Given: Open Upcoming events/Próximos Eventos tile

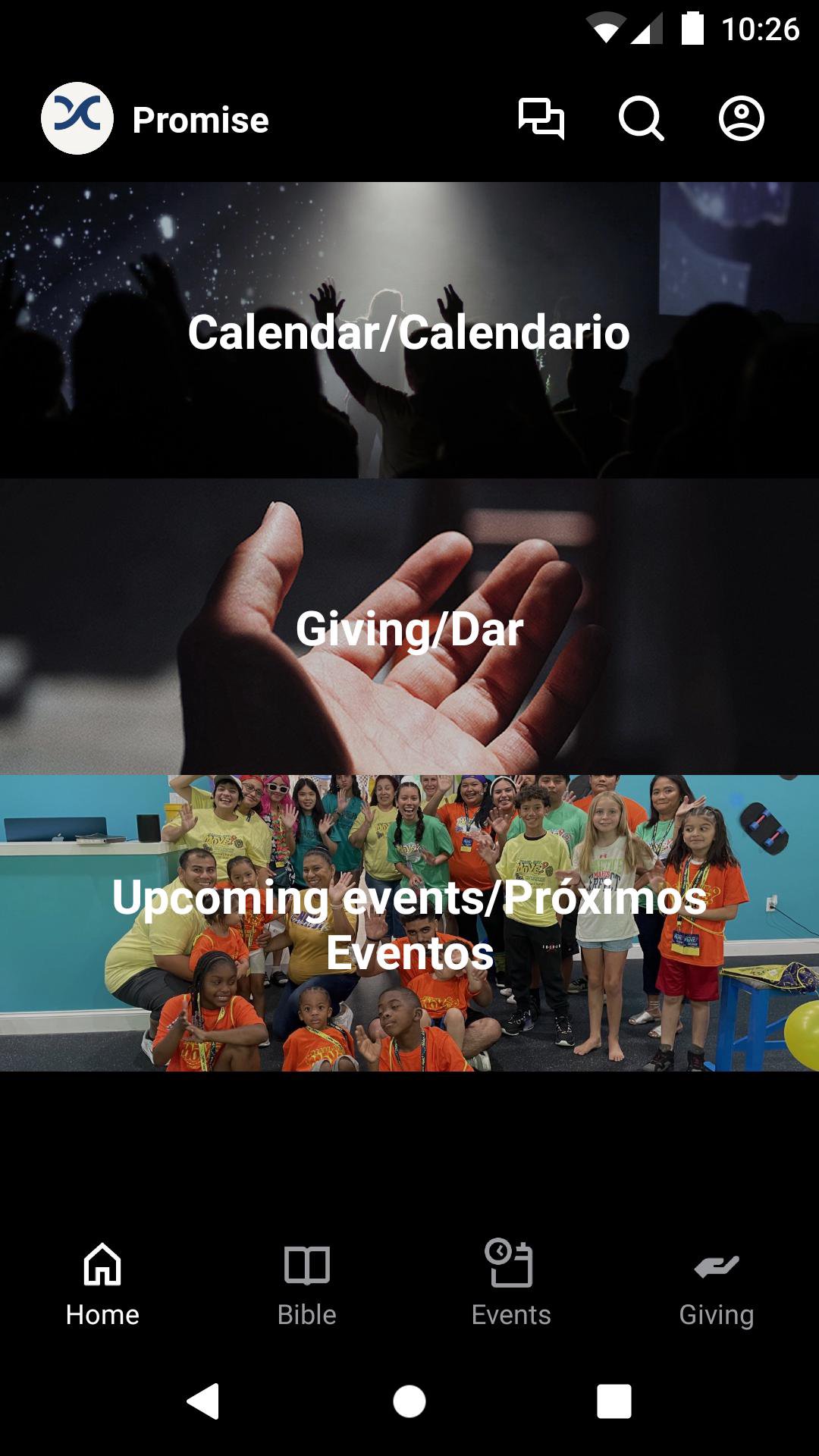Looking at the screenshot, I should pyautogui.click(x=409, y=924).
